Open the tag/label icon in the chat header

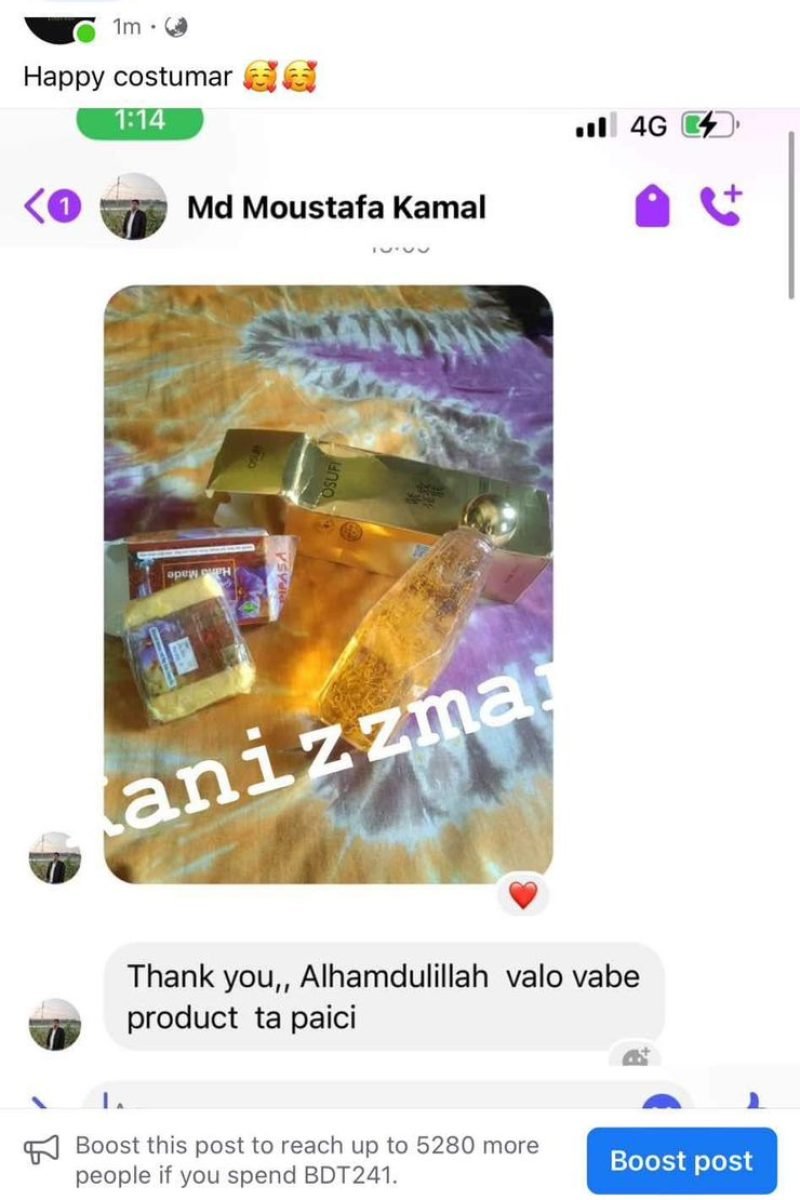[653, 206]
